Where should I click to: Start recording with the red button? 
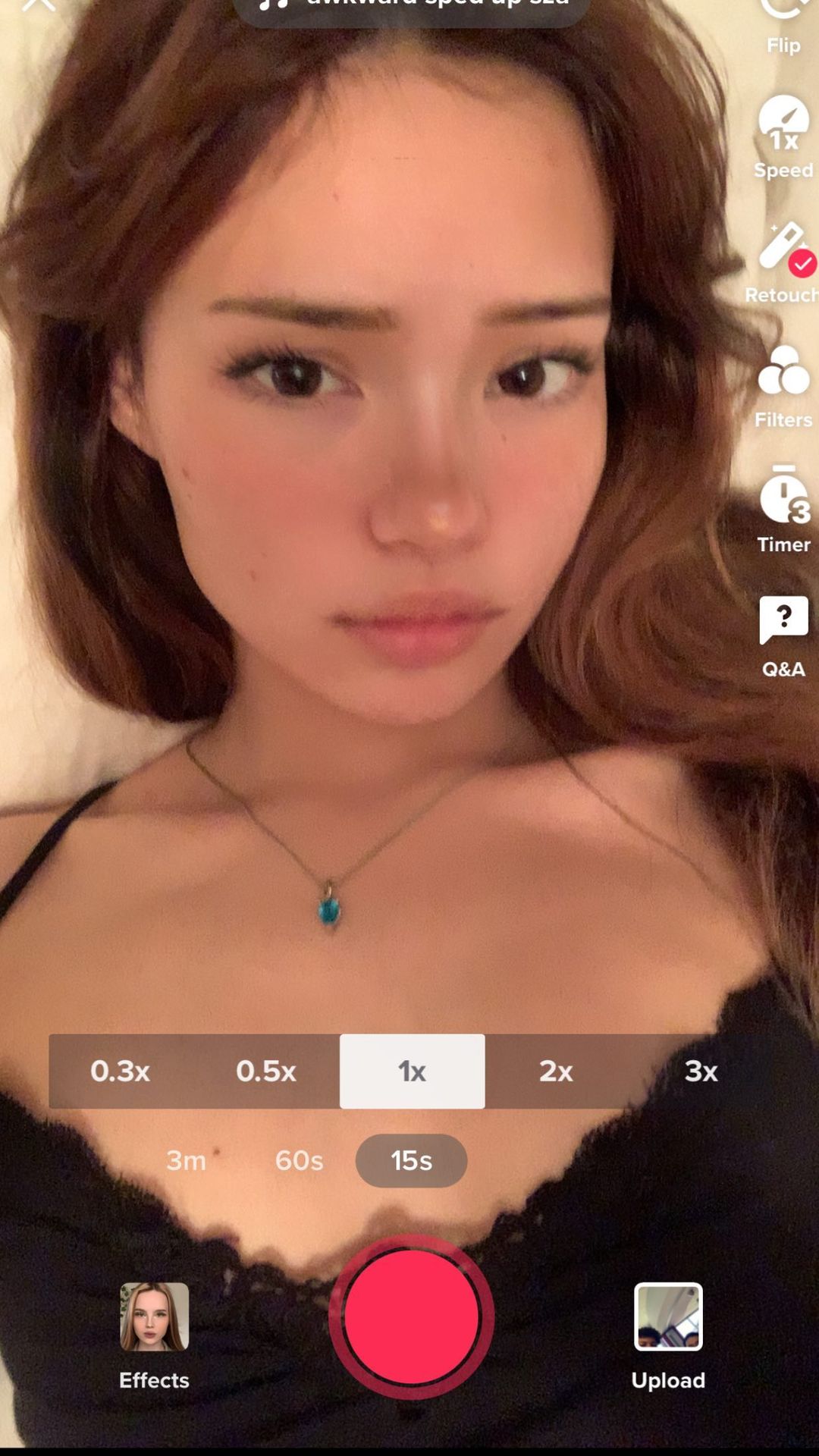click(412, 1317)
